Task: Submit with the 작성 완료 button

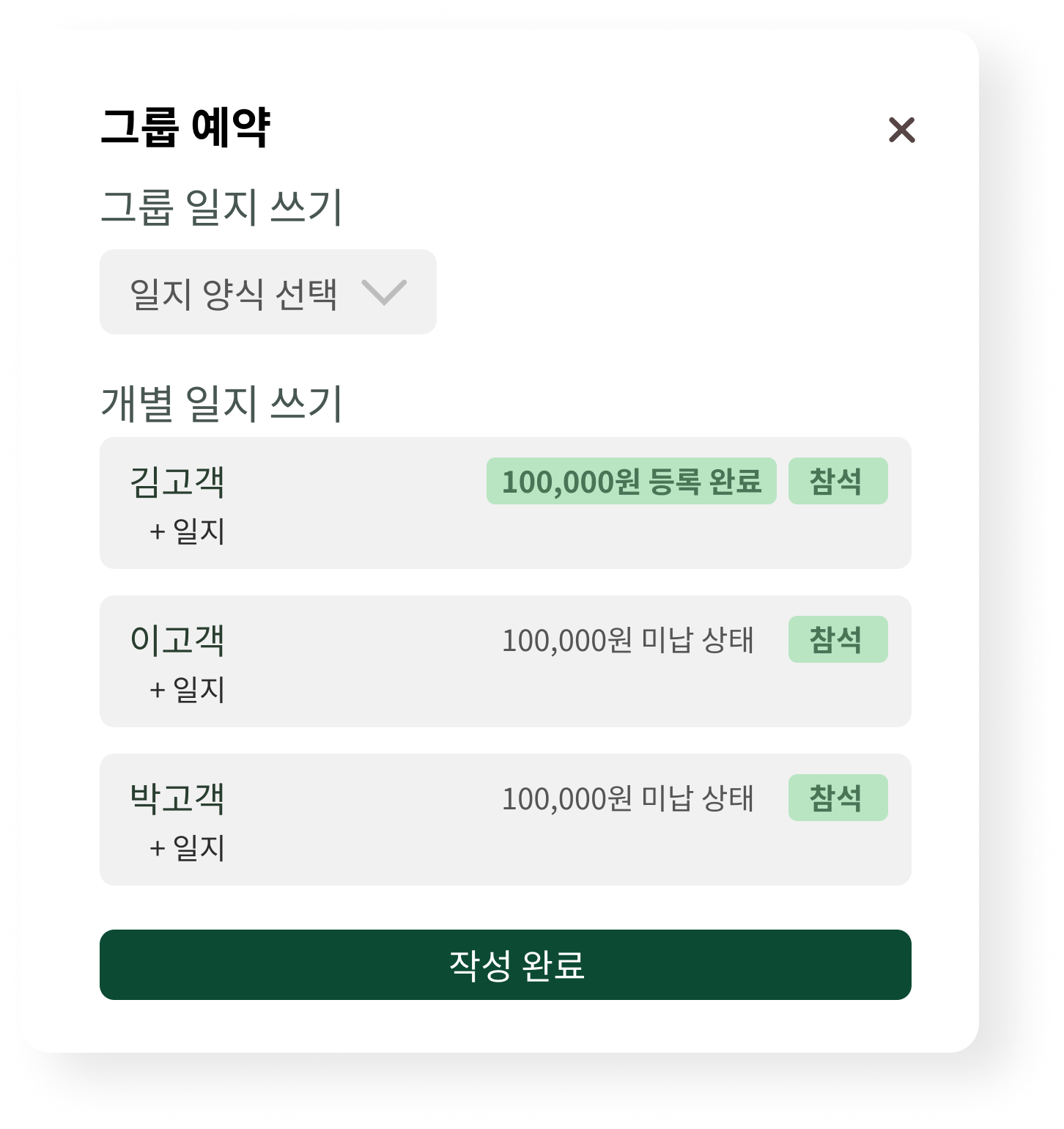Action: [x=505, y=965]
